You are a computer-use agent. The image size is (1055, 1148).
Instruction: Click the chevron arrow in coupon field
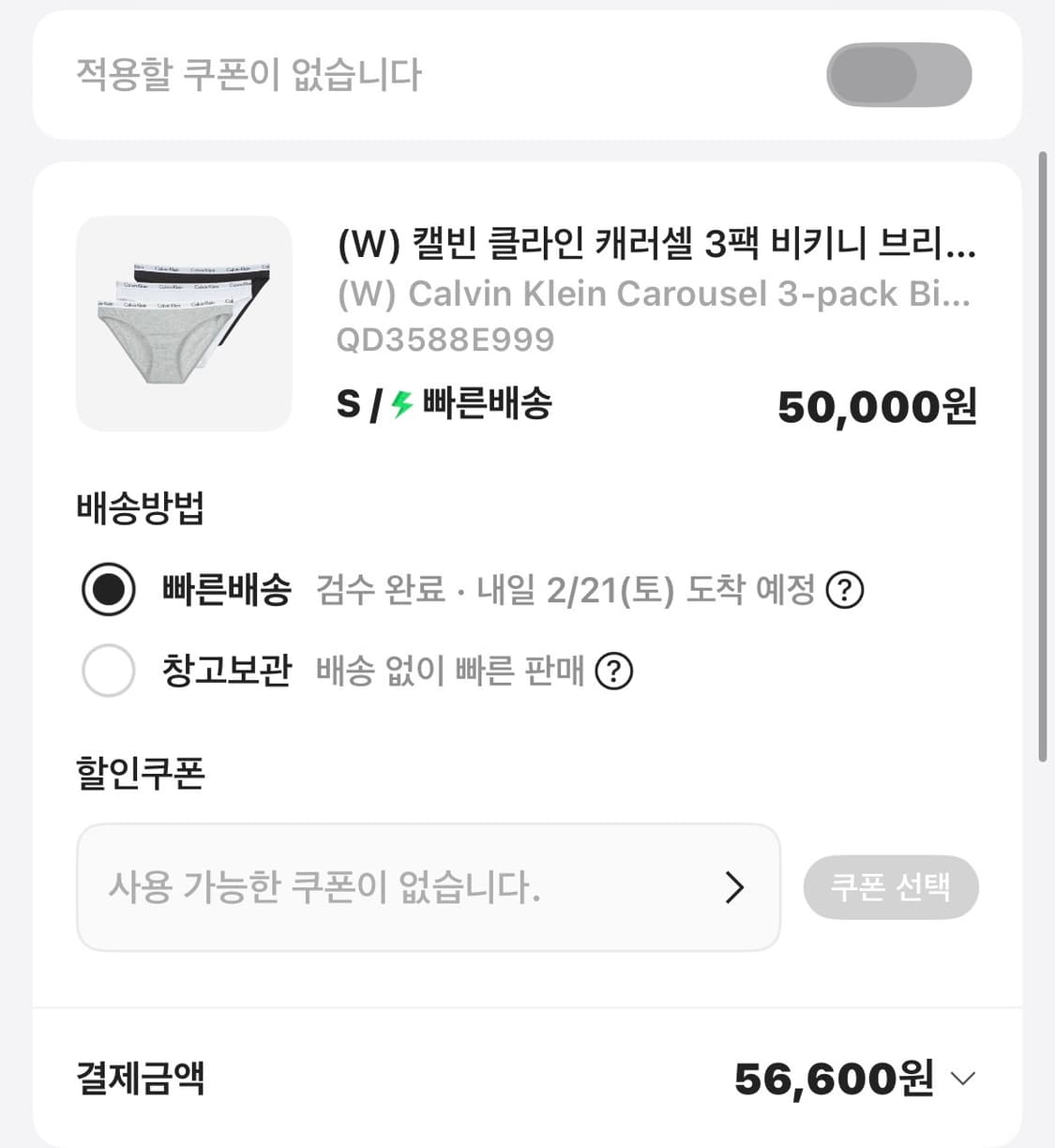(734, 887)
